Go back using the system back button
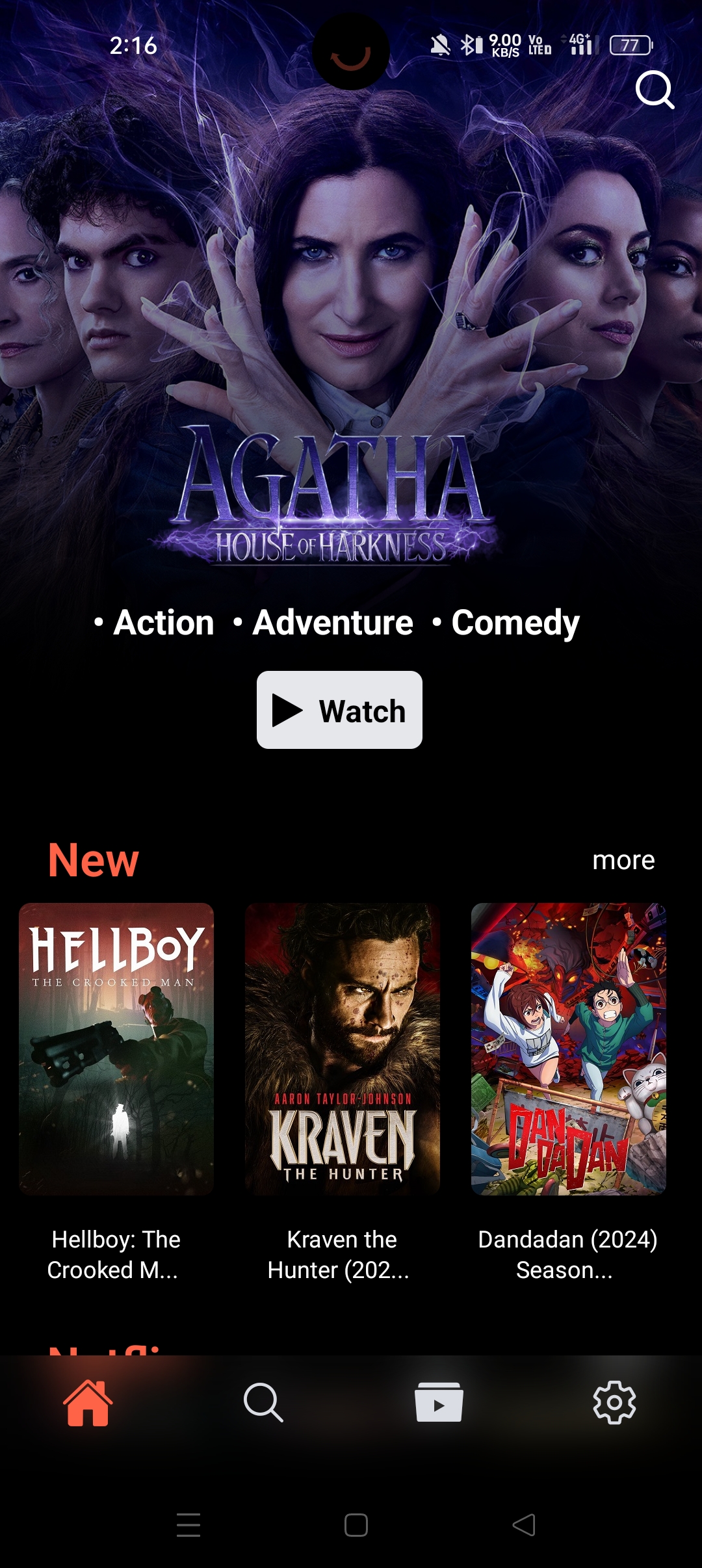This screenshot has height=1568, width=702. click(x=524, y=1524)
